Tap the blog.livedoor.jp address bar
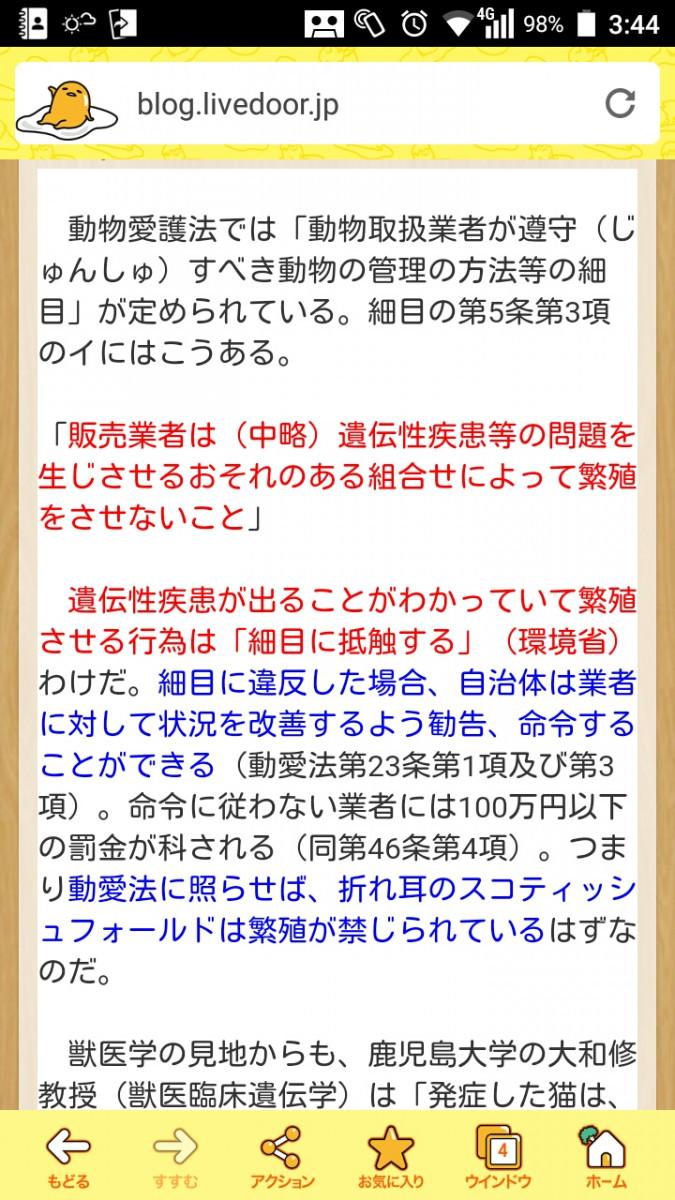 (340, 104)
